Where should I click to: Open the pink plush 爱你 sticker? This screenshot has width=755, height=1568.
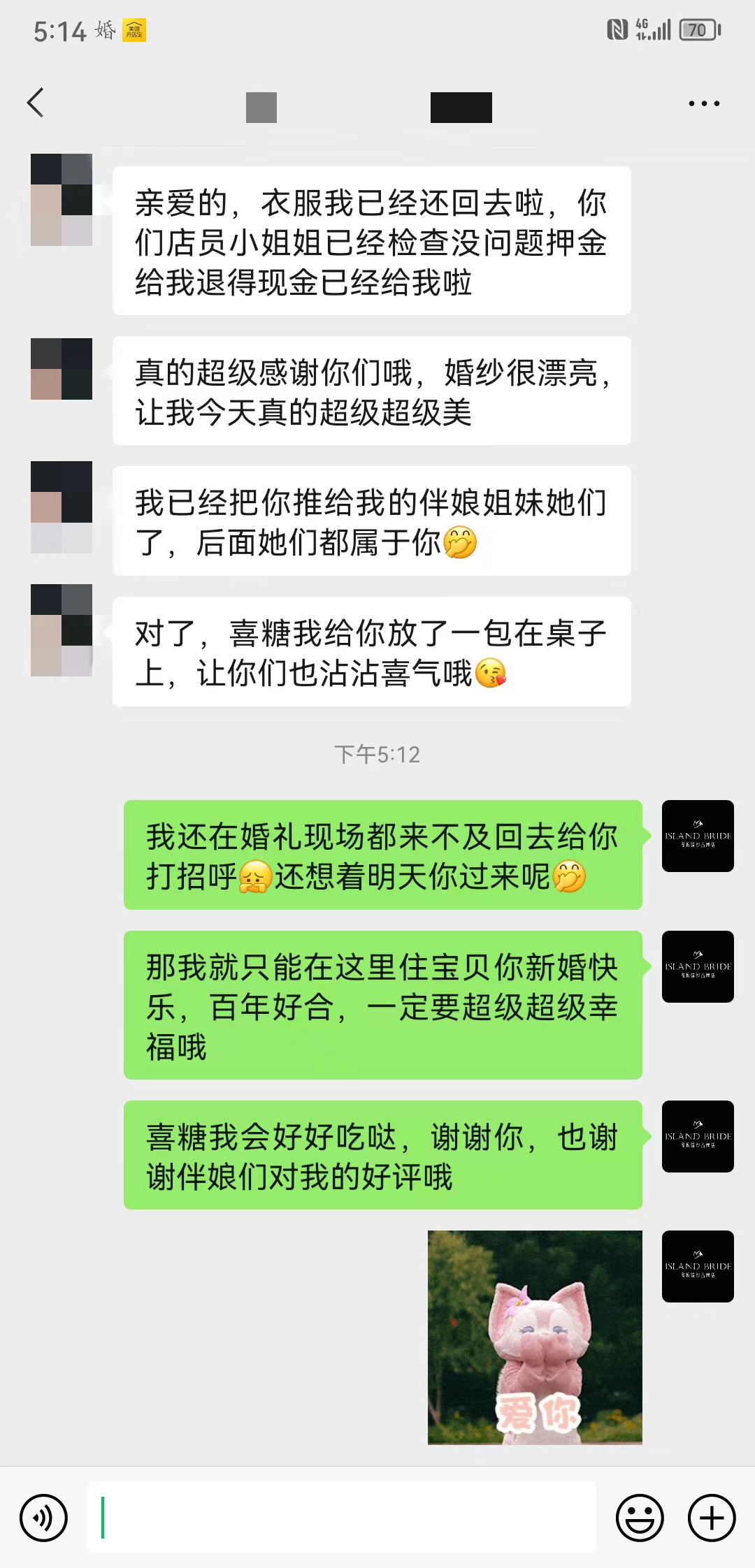[x=535, y=1337]
